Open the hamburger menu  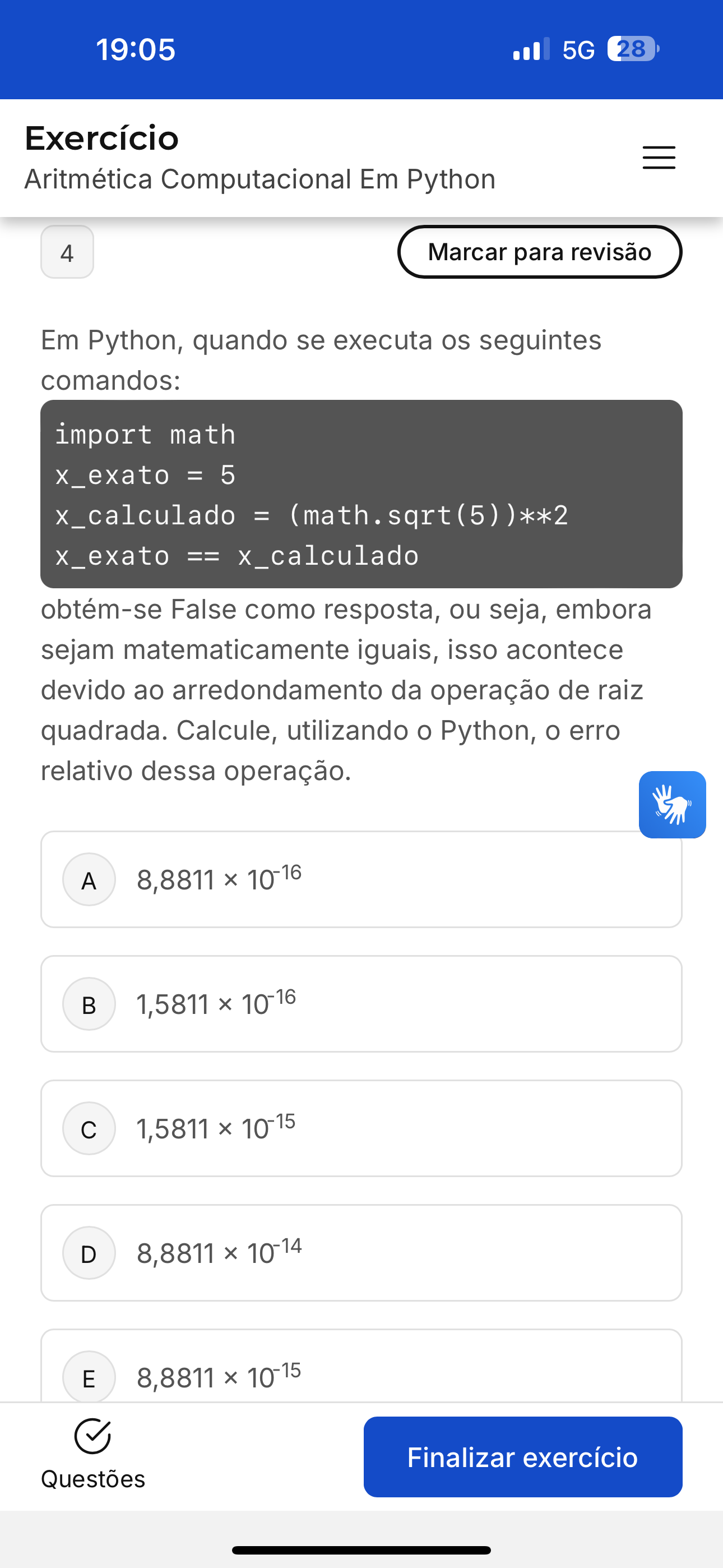tap(659, 158)
